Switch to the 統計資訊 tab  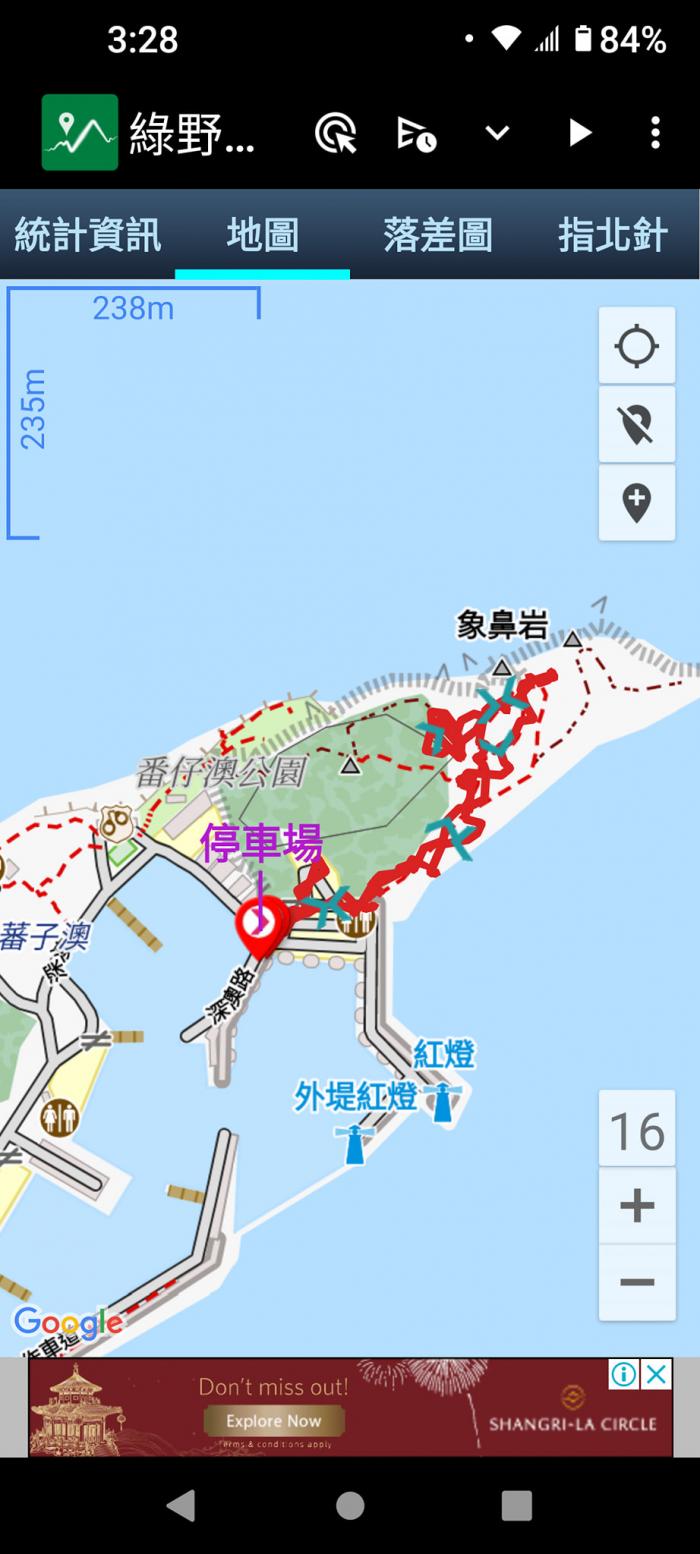[x=87, y=235]
